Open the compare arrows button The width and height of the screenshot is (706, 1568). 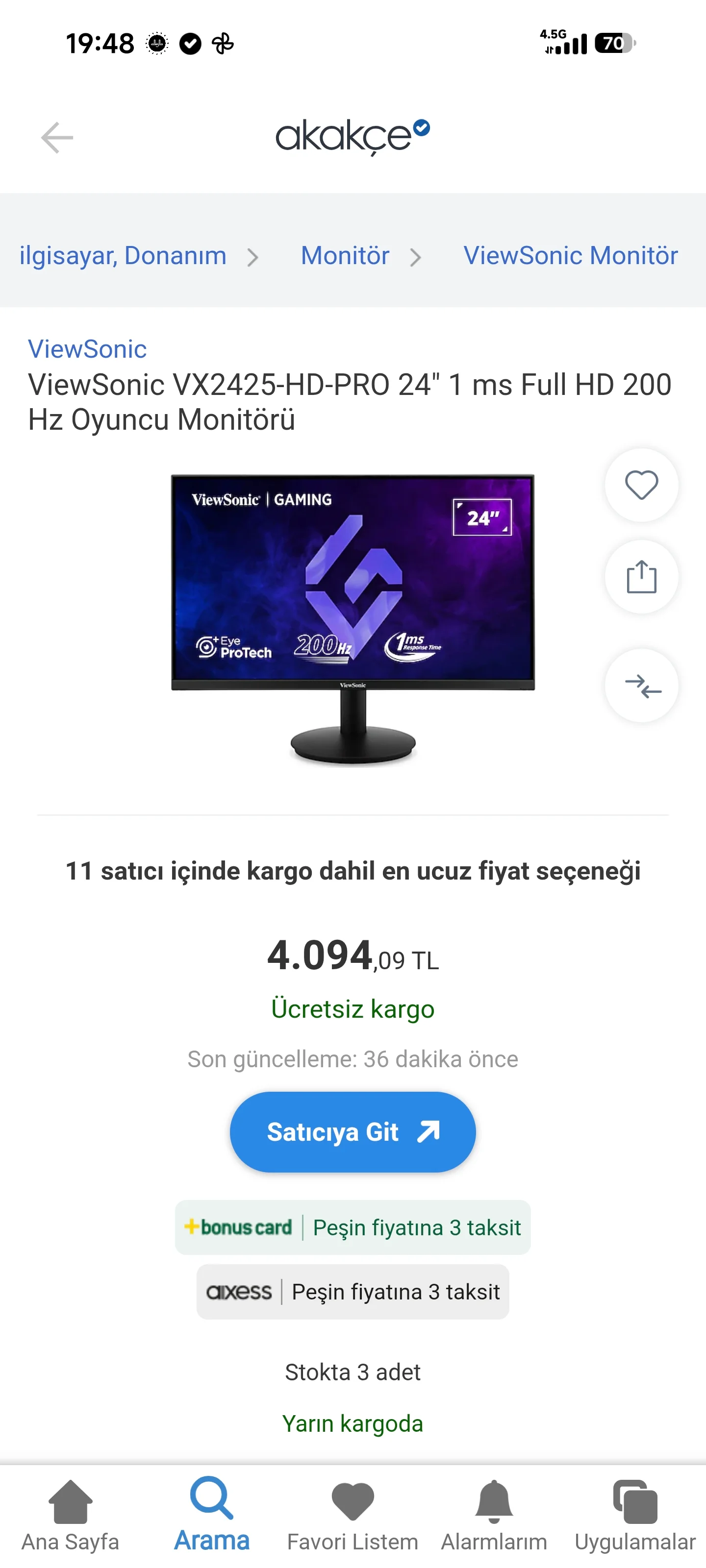click(641, 686)
